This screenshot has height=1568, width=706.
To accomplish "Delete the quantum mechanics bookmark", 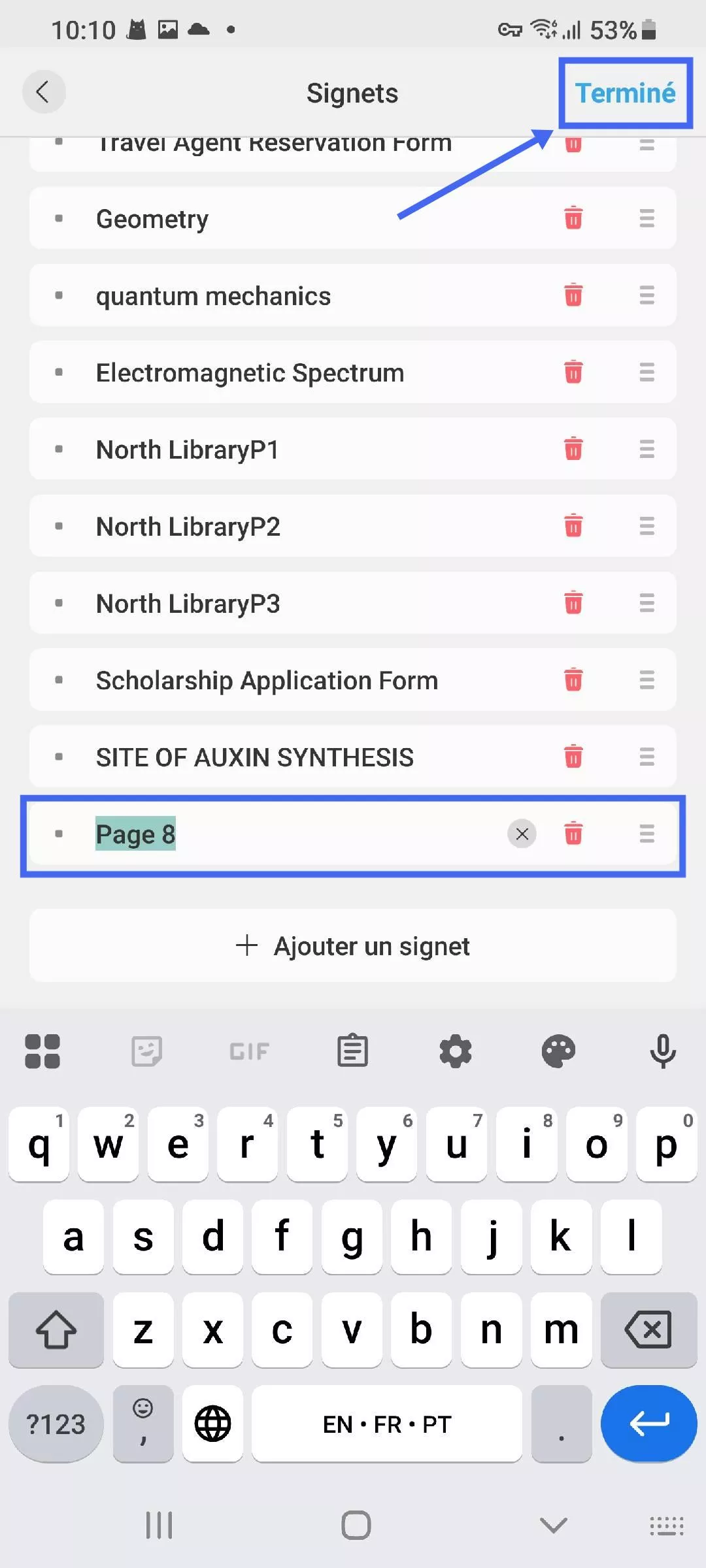I will 573,295.
